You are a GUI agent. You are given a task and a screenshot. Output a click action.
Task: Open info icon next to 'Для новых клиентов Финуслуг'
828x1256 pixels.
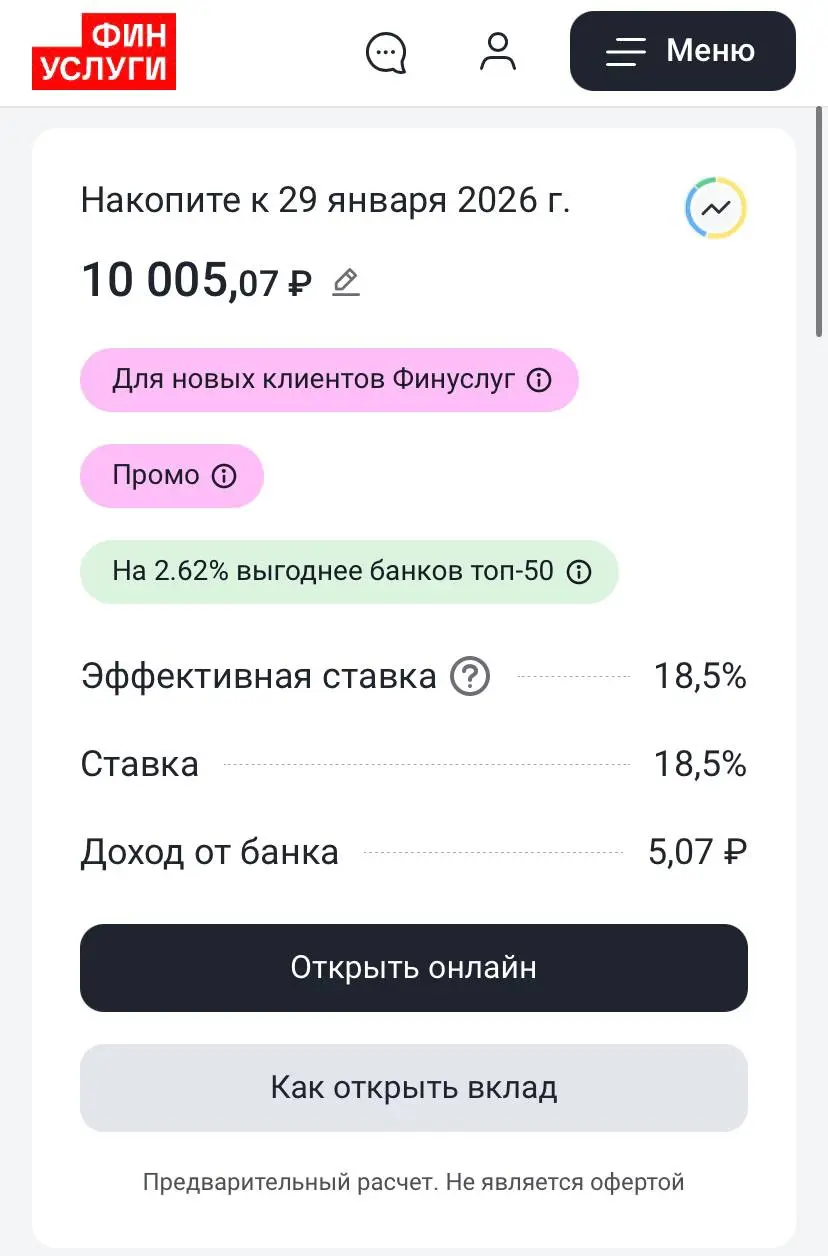click(x=539, y=380)
